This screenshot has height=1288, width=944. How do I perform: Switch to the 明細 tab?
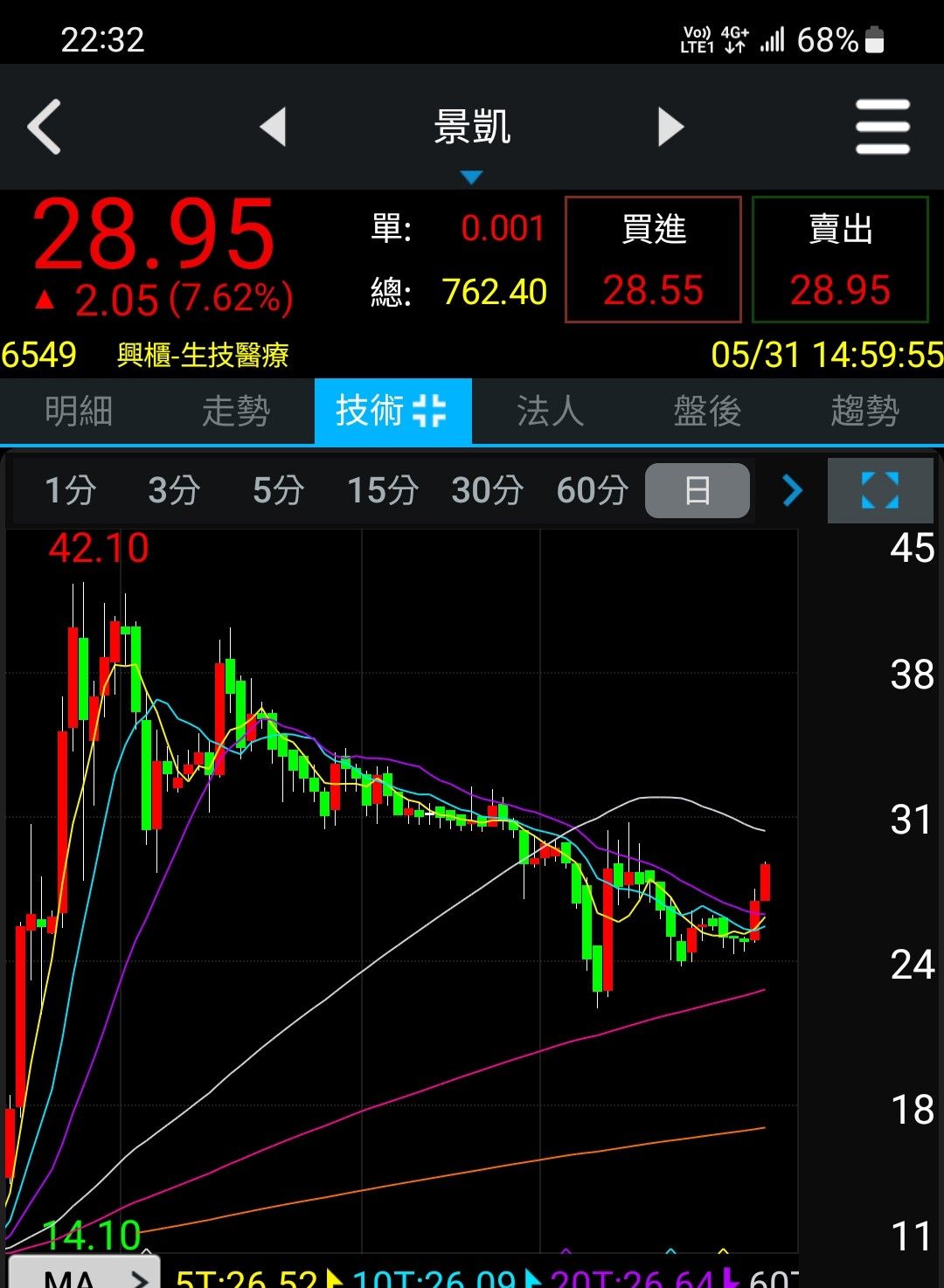click(79, 411)
